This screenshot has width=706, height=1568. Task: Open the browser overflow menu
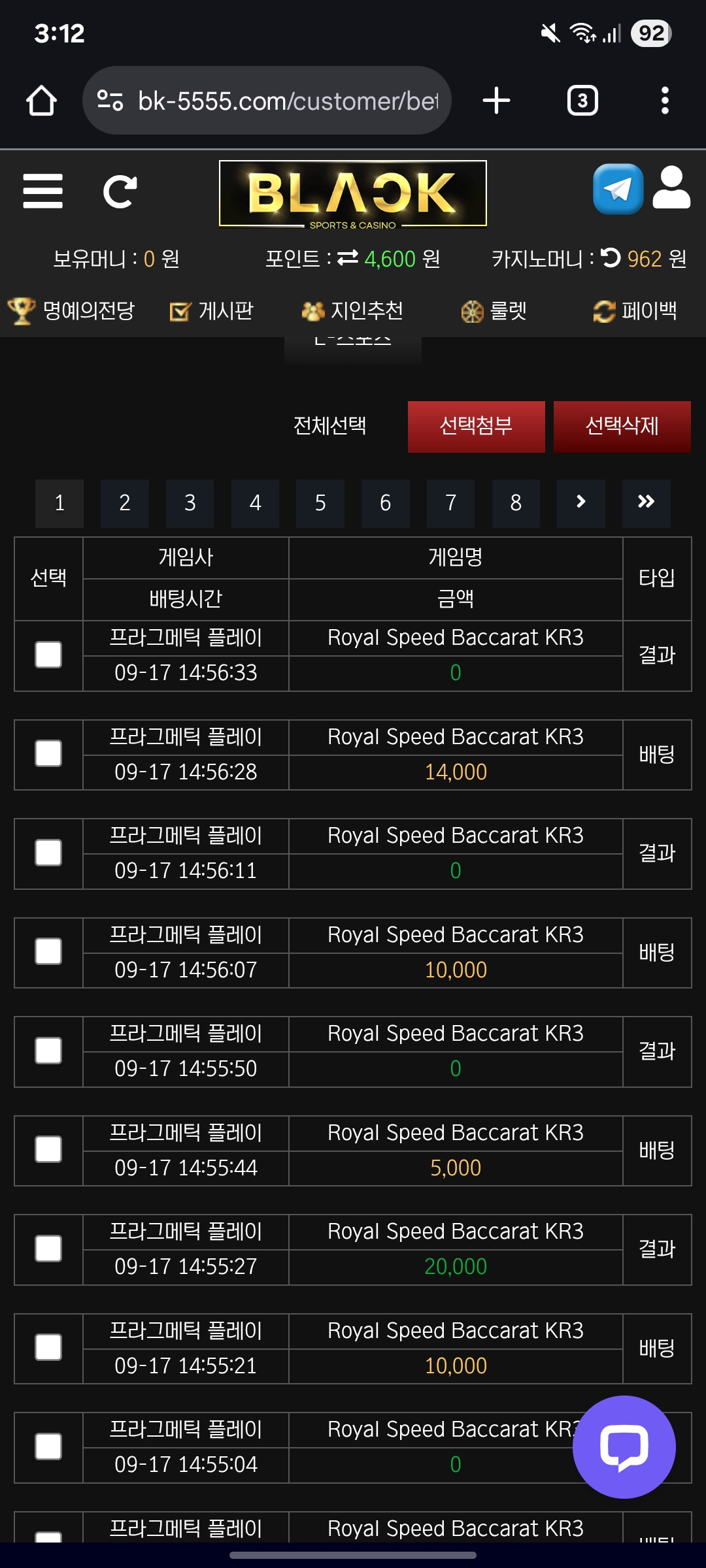pyautogui.click(x=665, y=101)
